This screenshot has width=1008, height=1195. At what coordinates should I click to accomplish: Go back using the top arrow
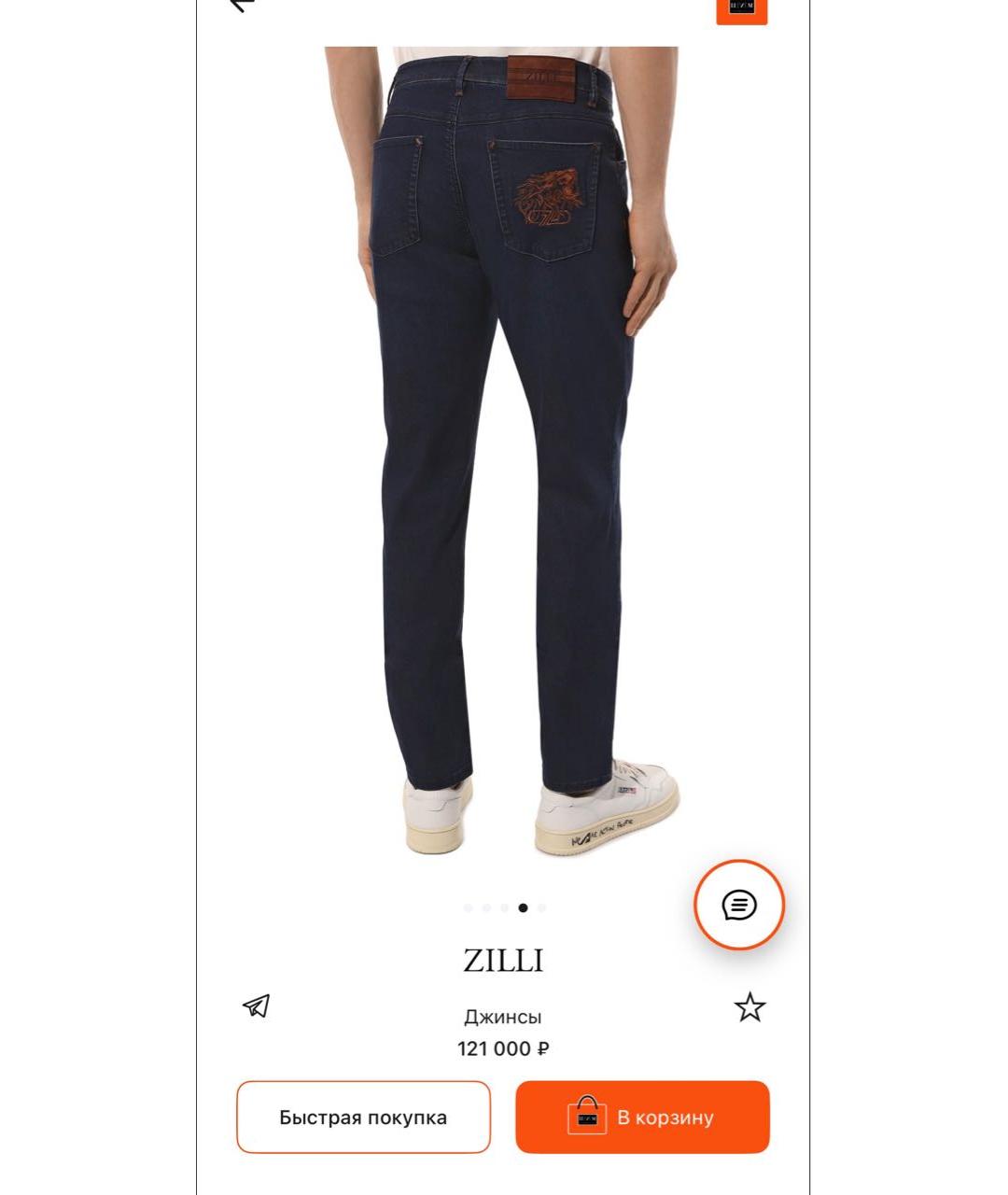pos(242,5)
